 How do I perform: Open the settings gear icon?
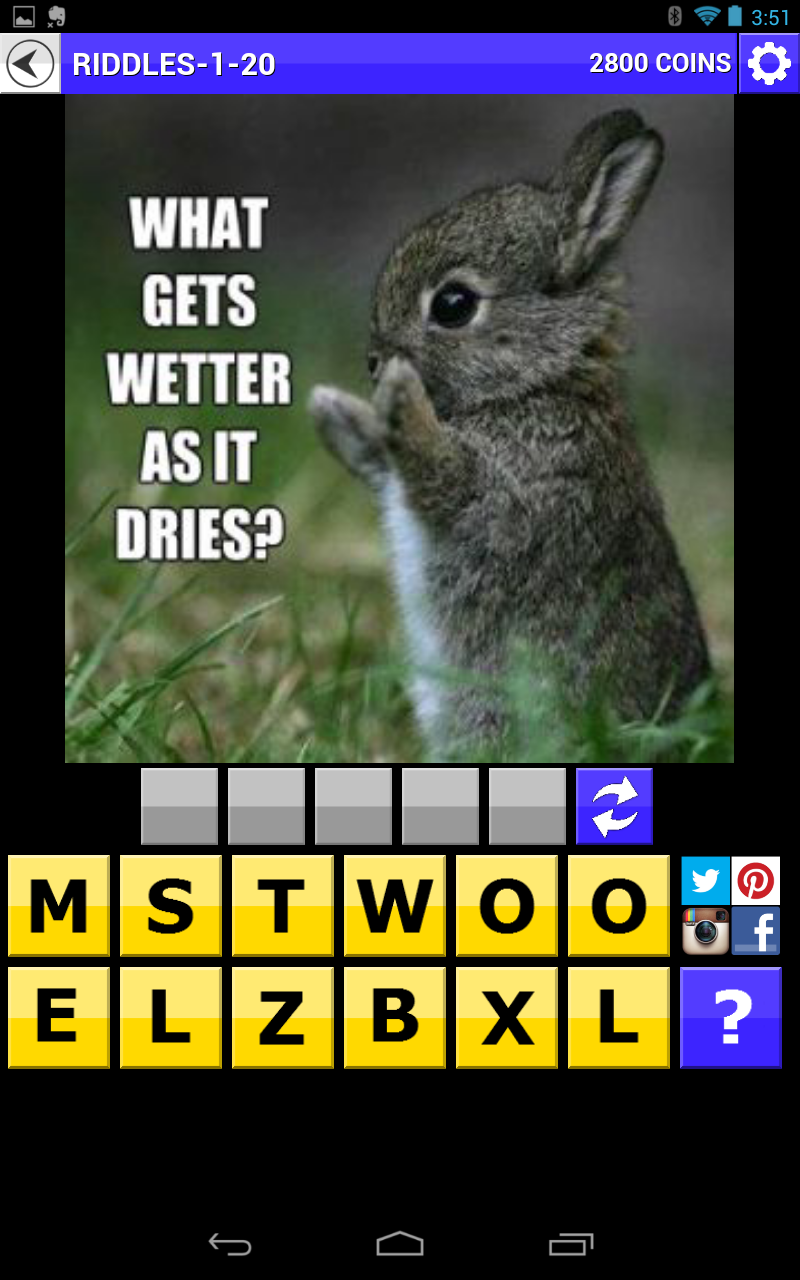(x=768, y=62)
